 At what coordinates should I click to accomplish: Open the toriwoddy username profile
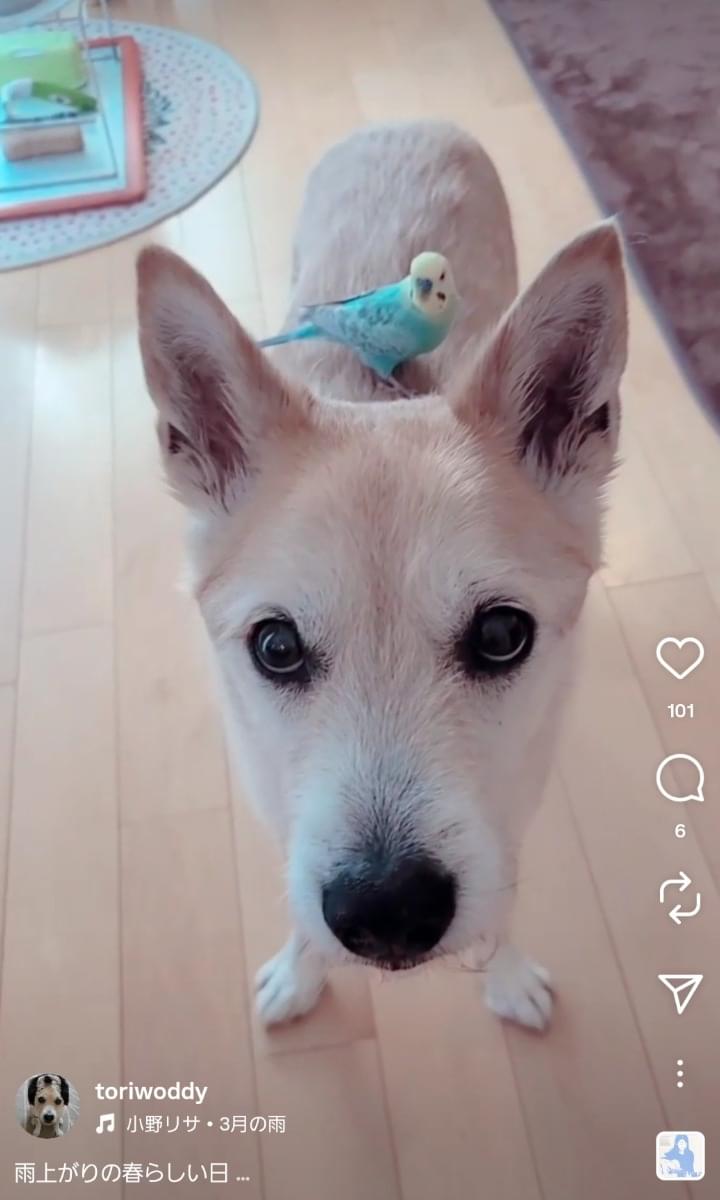click(151, 1091)
